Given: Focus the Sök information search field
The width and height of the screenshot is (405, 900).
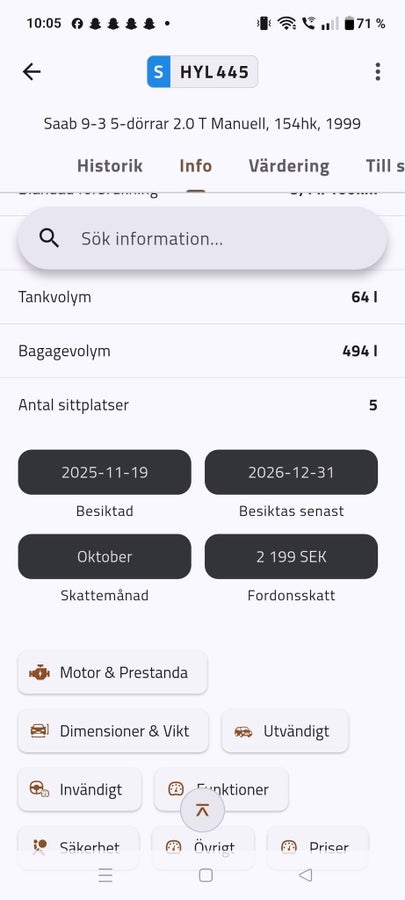Looking at the screenshot, I should coord(202,238).
